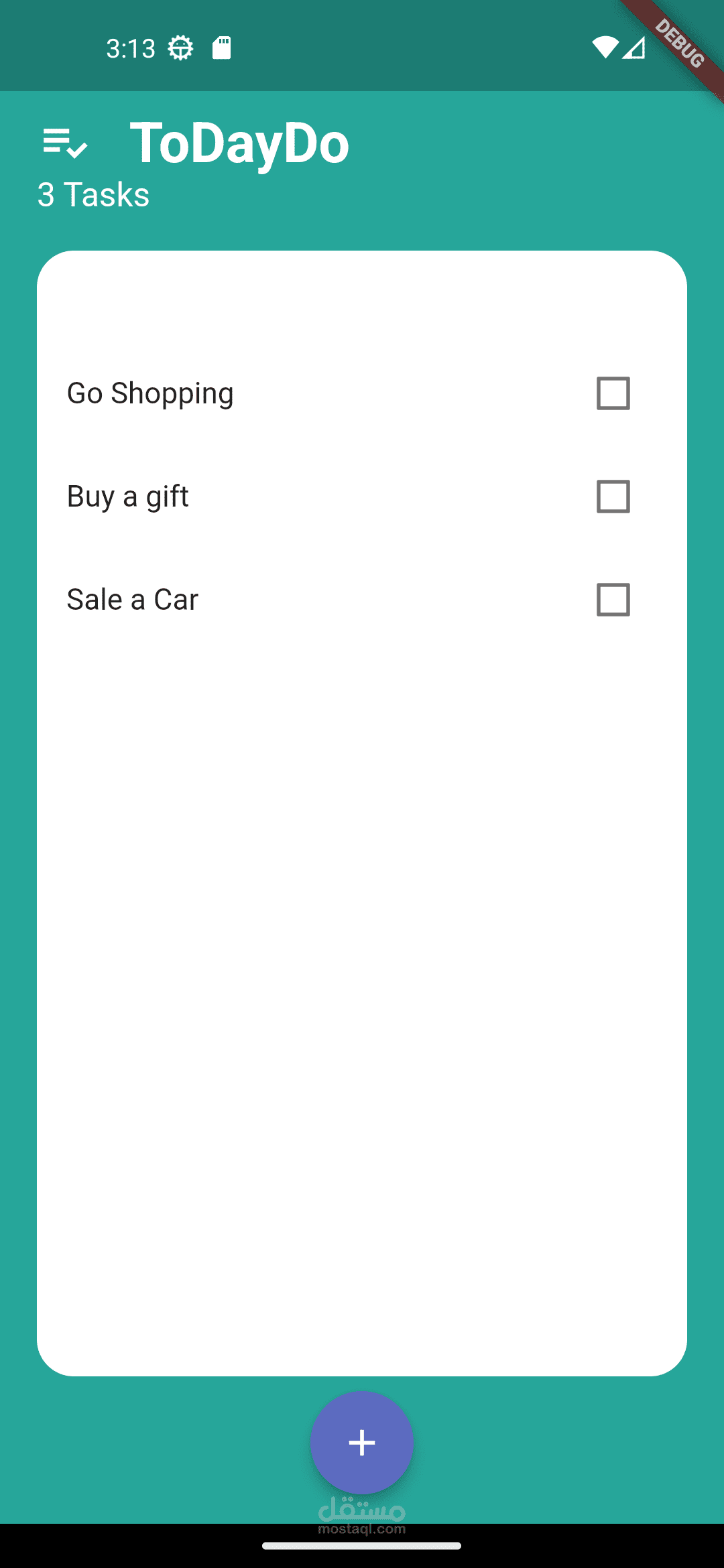
Task: Open the Go Shopping task
Action: click(x=149, y=394)
